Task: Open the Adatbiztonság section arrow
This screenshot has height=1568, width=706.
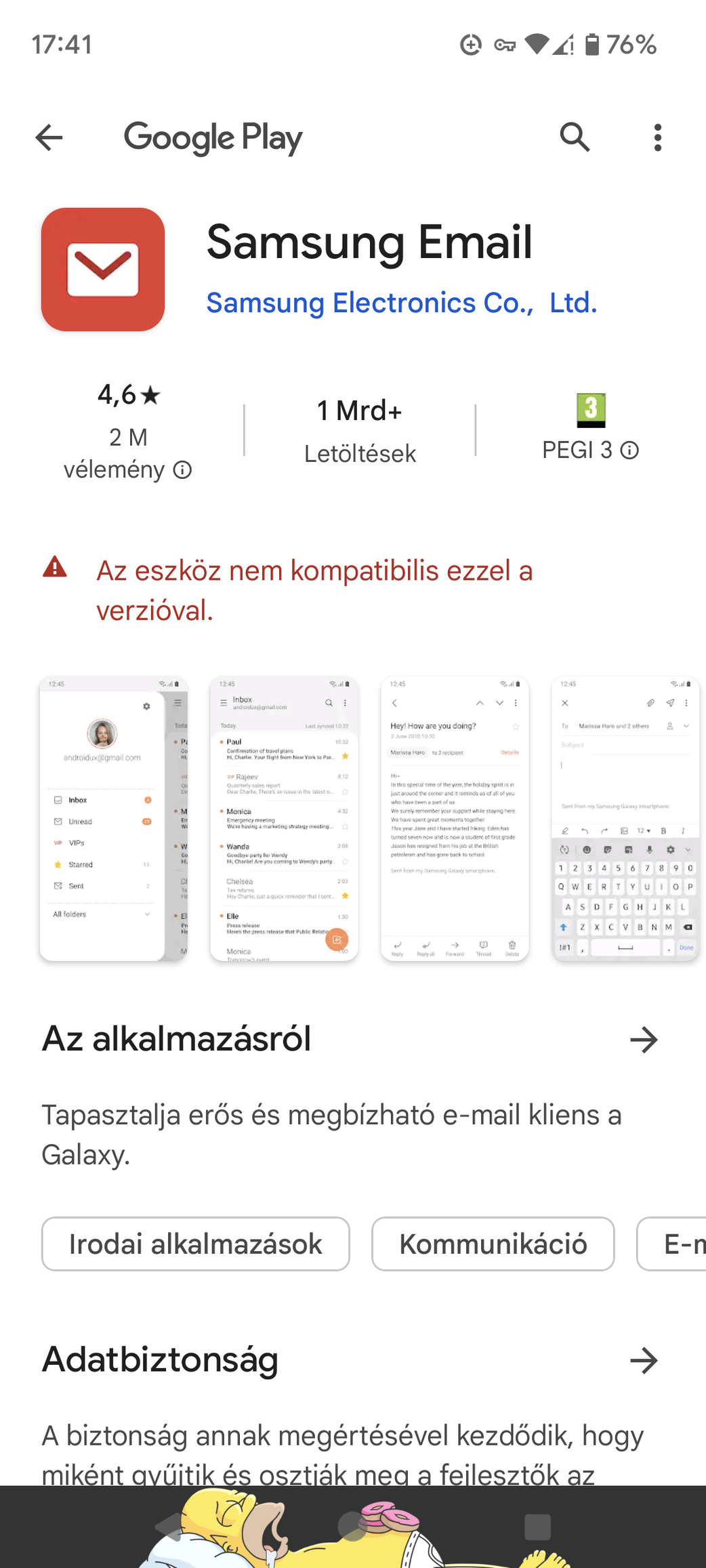Action: (x=644, y=1360)
